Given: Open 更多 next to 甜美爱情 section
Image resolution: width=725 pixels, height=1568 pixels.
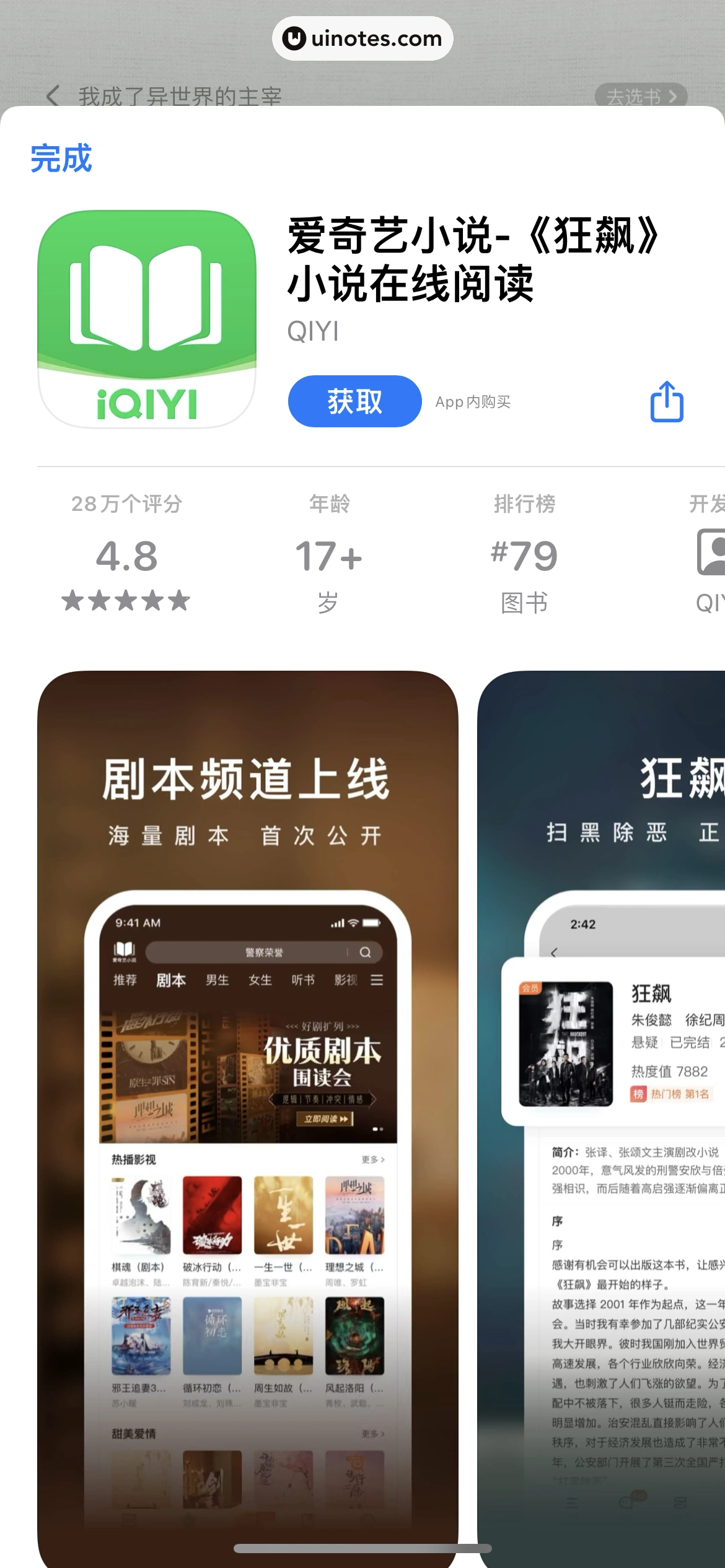Looking at the screenshot, I should [373, 1435].
